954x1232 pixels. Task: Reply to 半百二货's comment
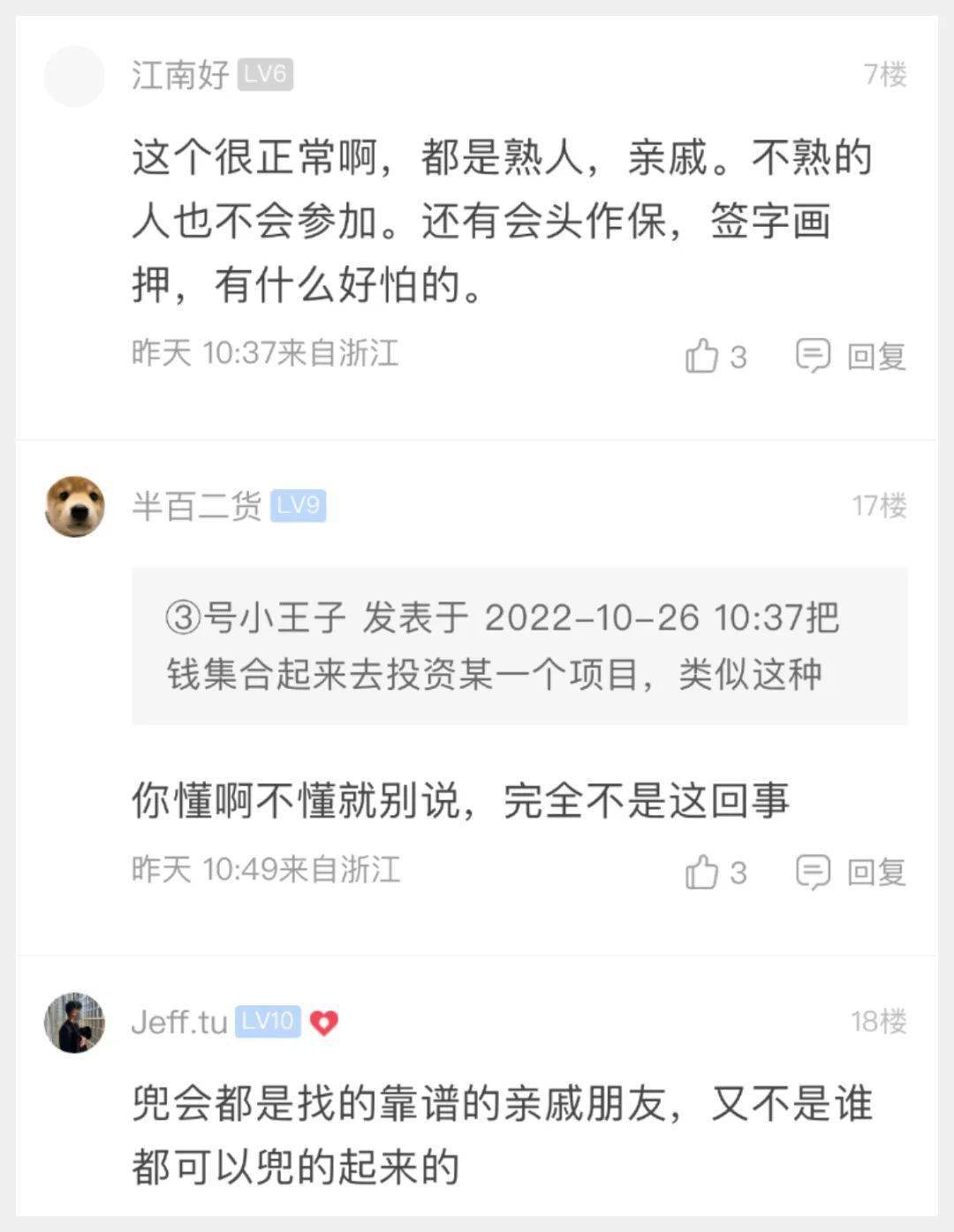pos(852,872)
